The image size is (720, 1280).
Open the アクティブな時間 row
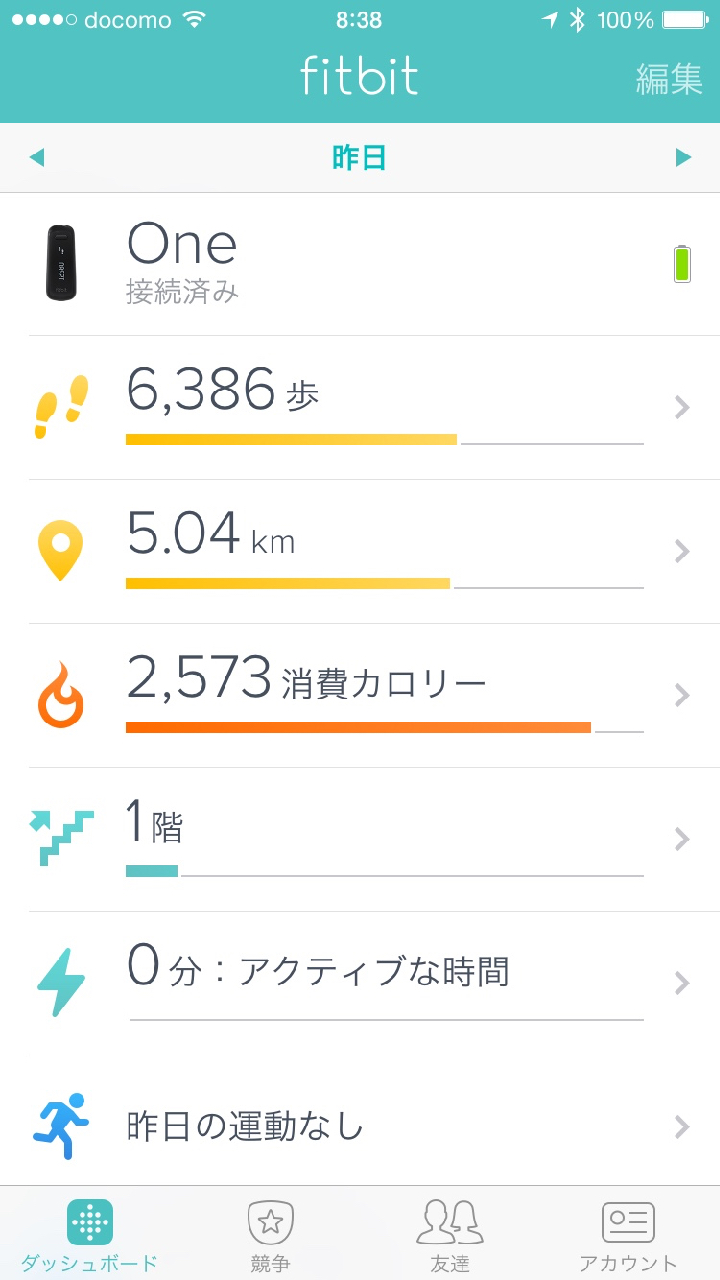tap(360, 982)
